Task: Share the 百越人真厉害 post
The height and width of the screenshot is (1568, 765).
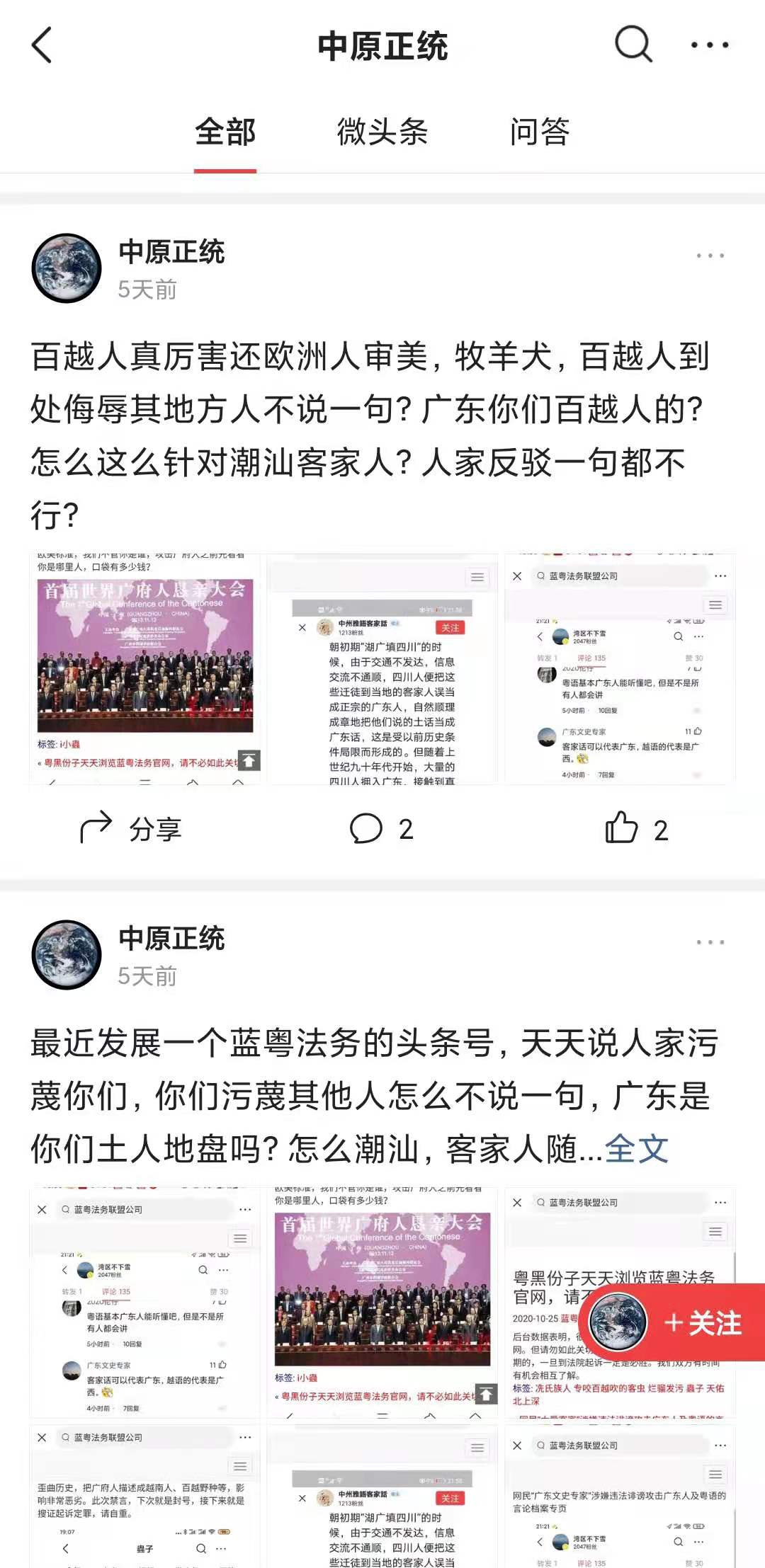Action: point(131,829)
